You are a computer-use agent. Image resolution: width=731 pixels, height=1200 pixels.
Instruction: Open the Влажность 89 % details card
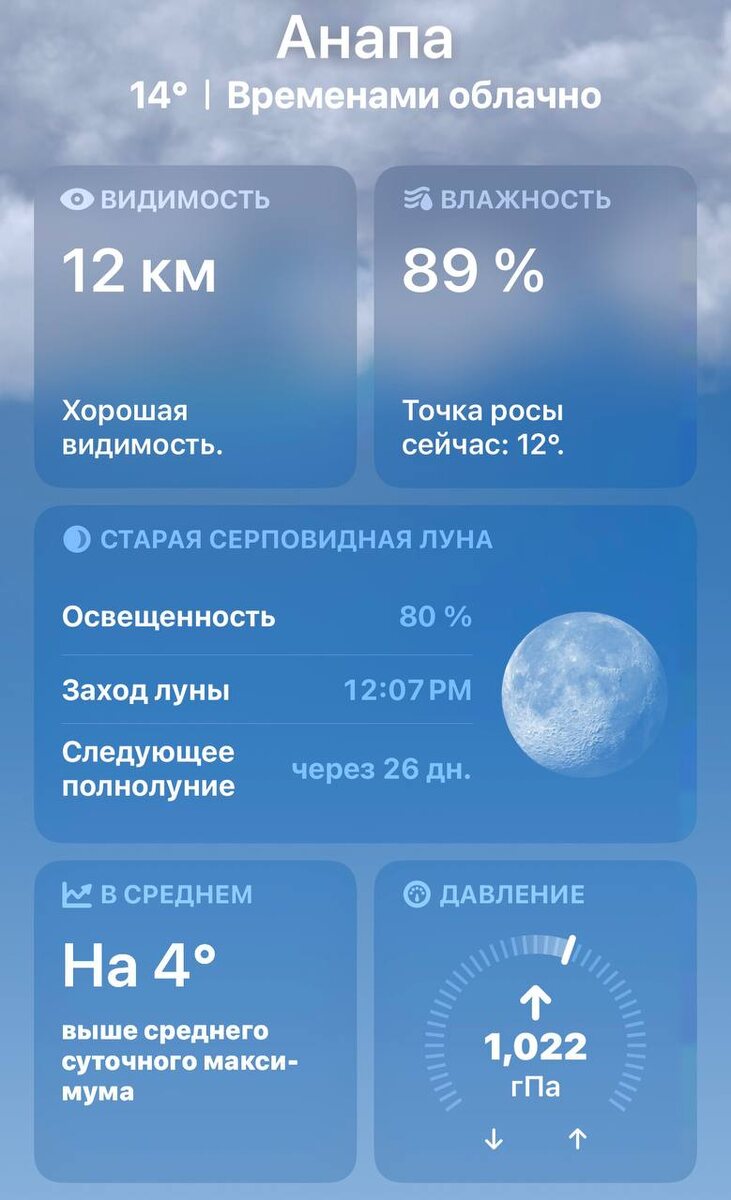click(535, 326)
